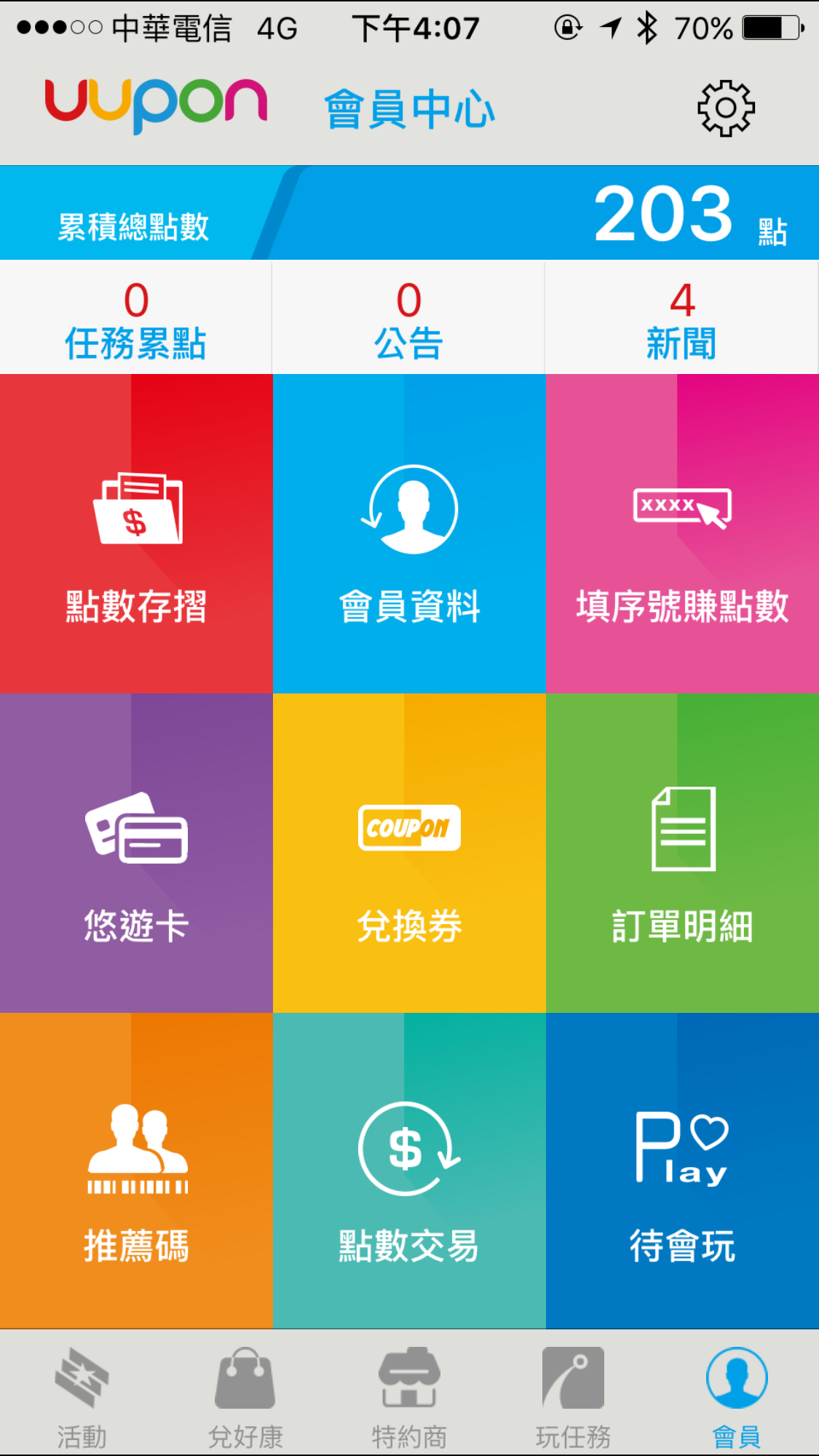Open 訂單明細 order details
The height and width of the screenshot is (1456, 819).
682,854
